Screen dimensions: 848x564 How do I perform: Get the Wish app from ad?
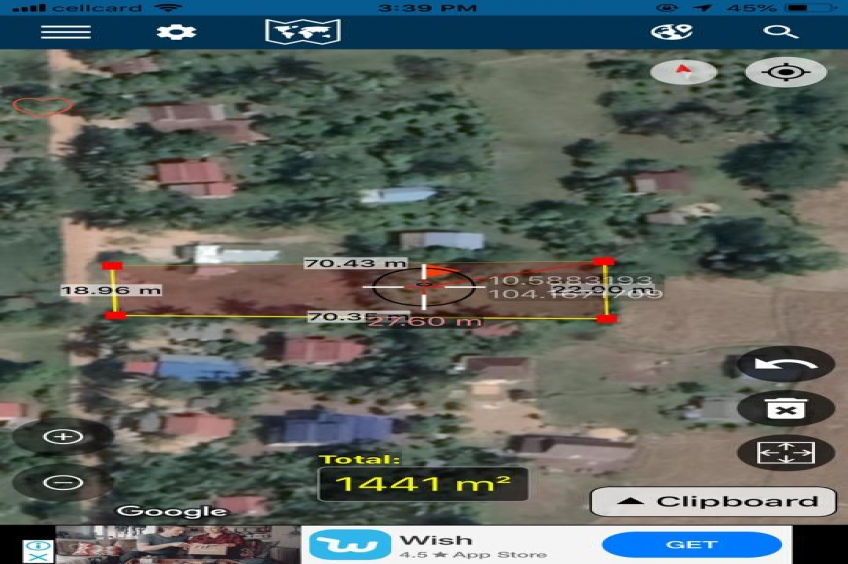[x=692, y=545]
